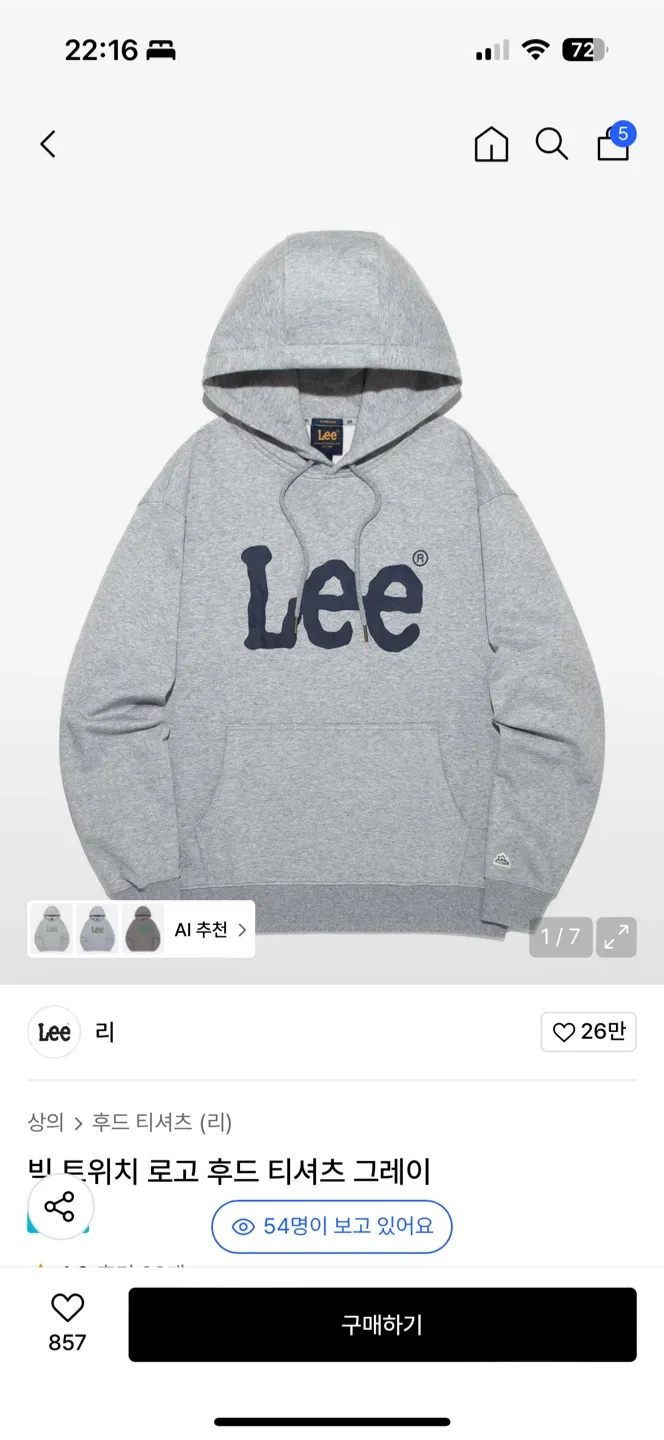
Task: Open the 상의 category breadcrumb
Action: click(x=45, y=1122)
